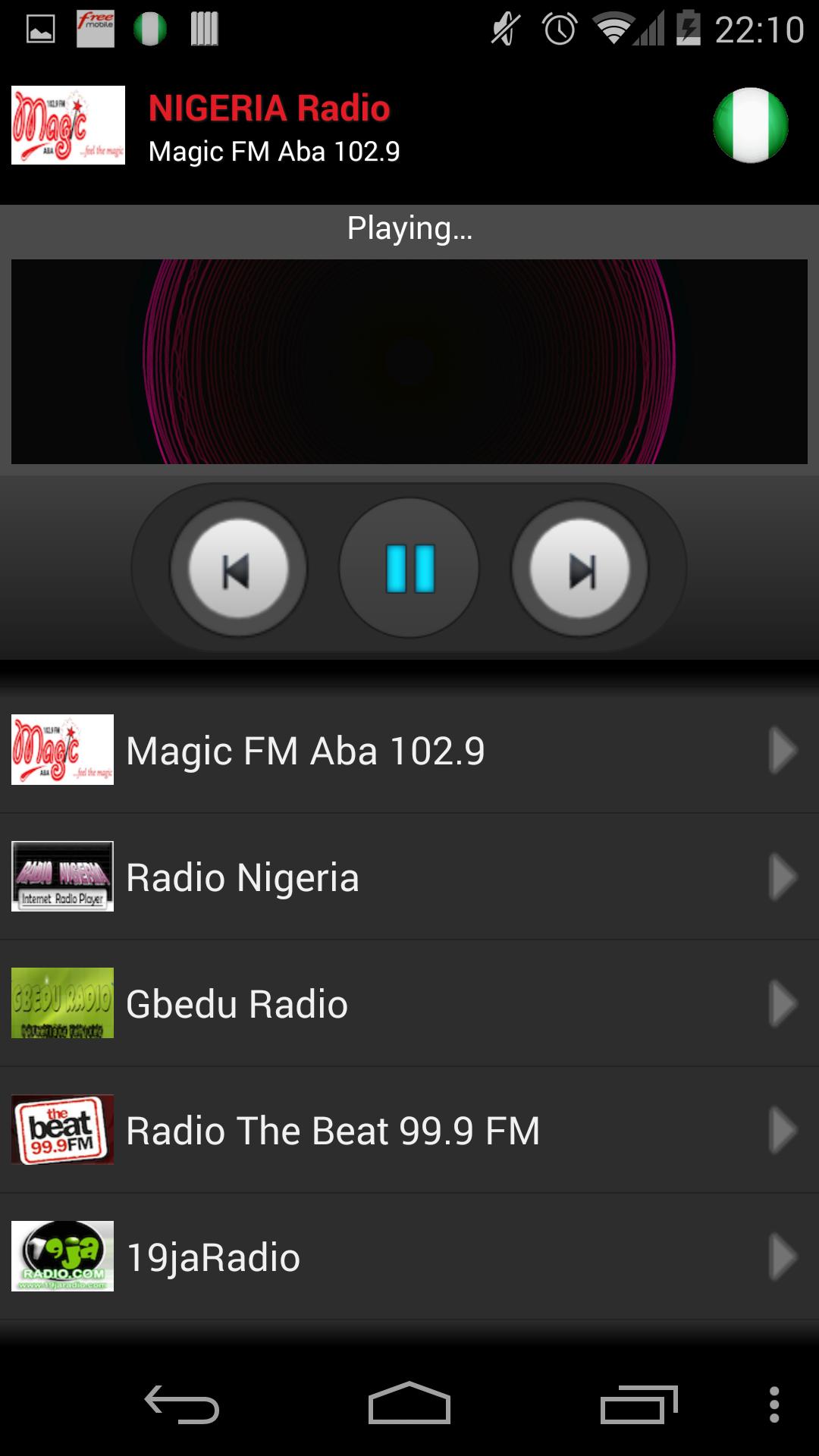Select the Gbedu Radio logo image
819x1456 pixels.
[62, 1003]
